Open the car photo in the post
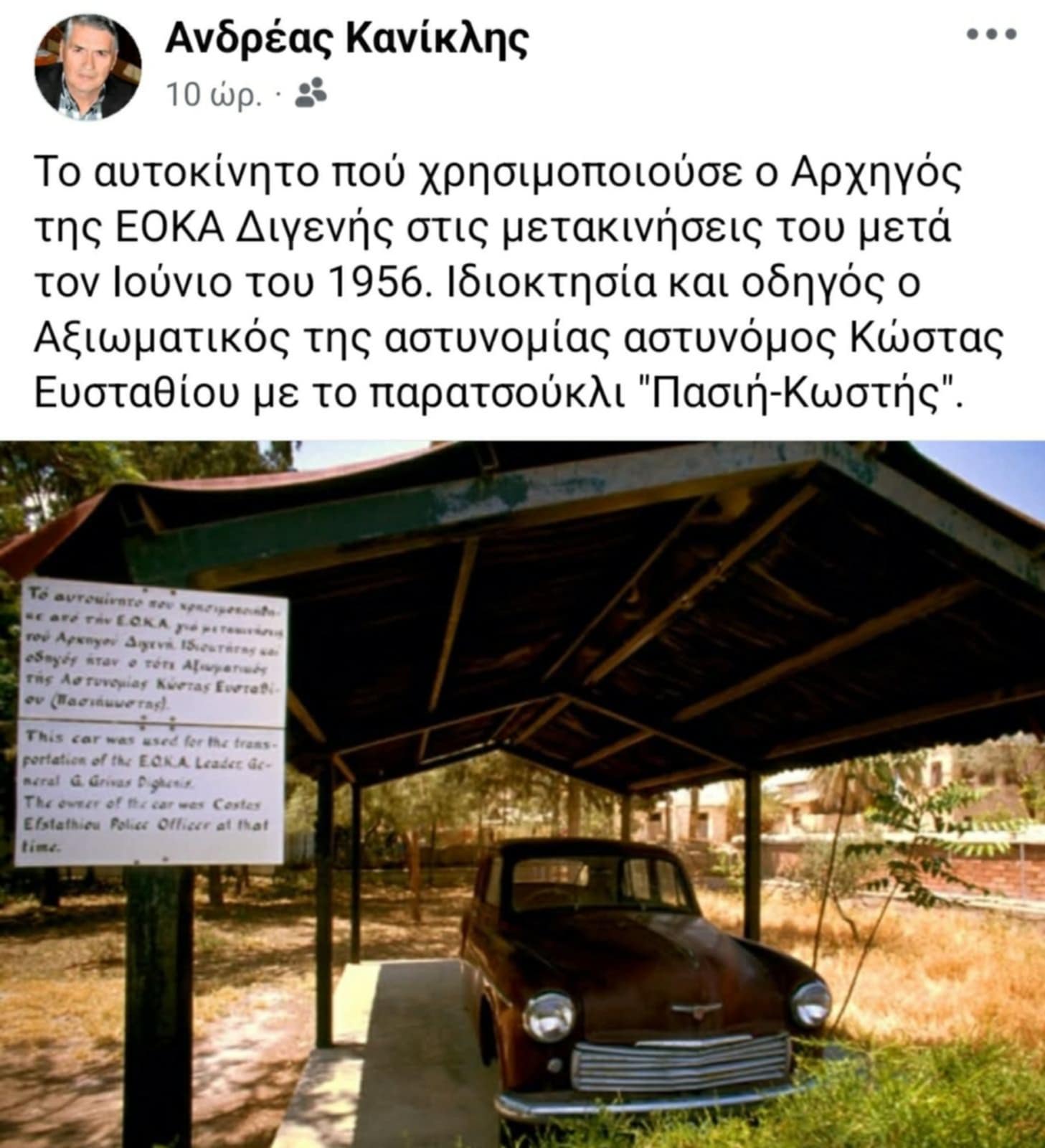Image resolution: width=1045 pixels, height=1148 pixels. tap(522, 794)
